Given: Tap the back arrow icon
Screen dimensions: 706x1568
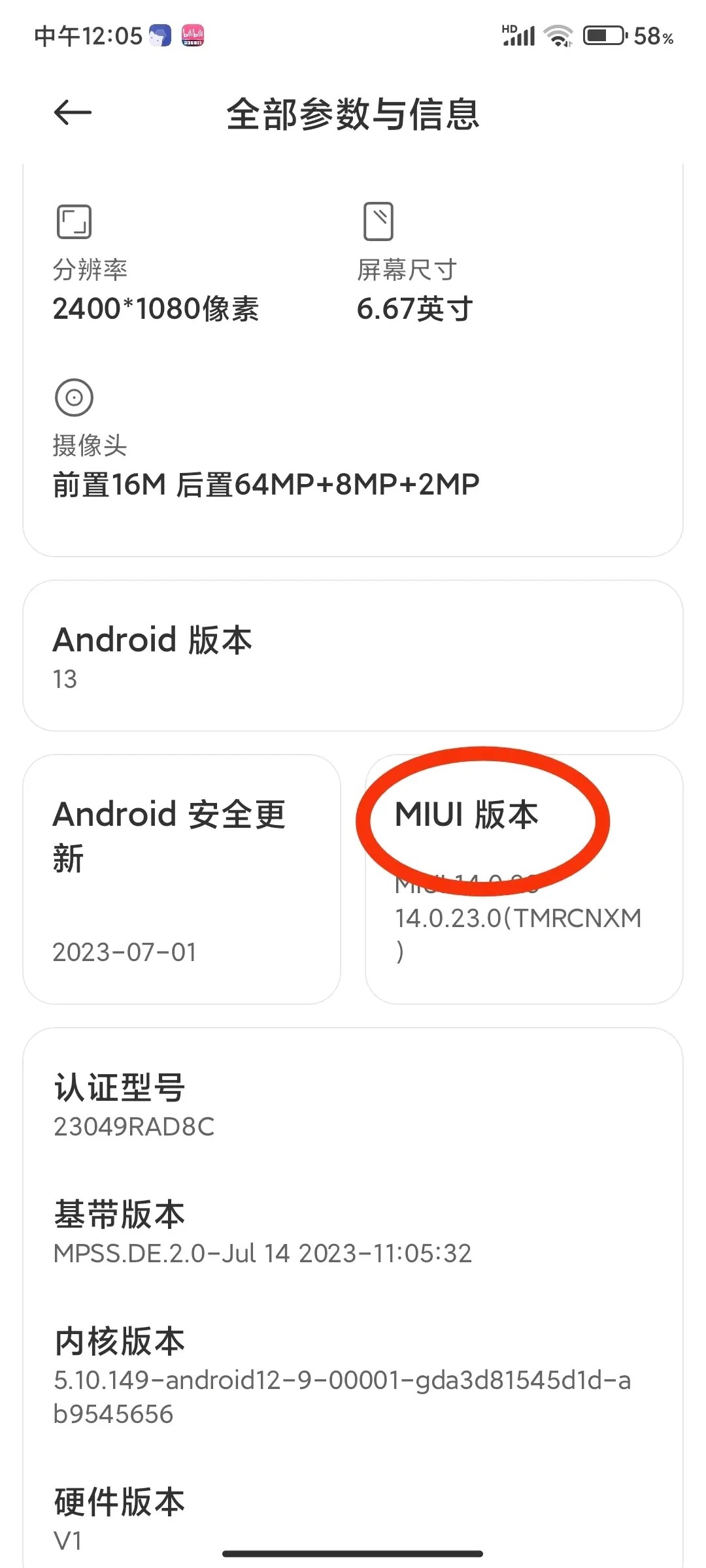Looking at the screenshot, I should (71, 112).
